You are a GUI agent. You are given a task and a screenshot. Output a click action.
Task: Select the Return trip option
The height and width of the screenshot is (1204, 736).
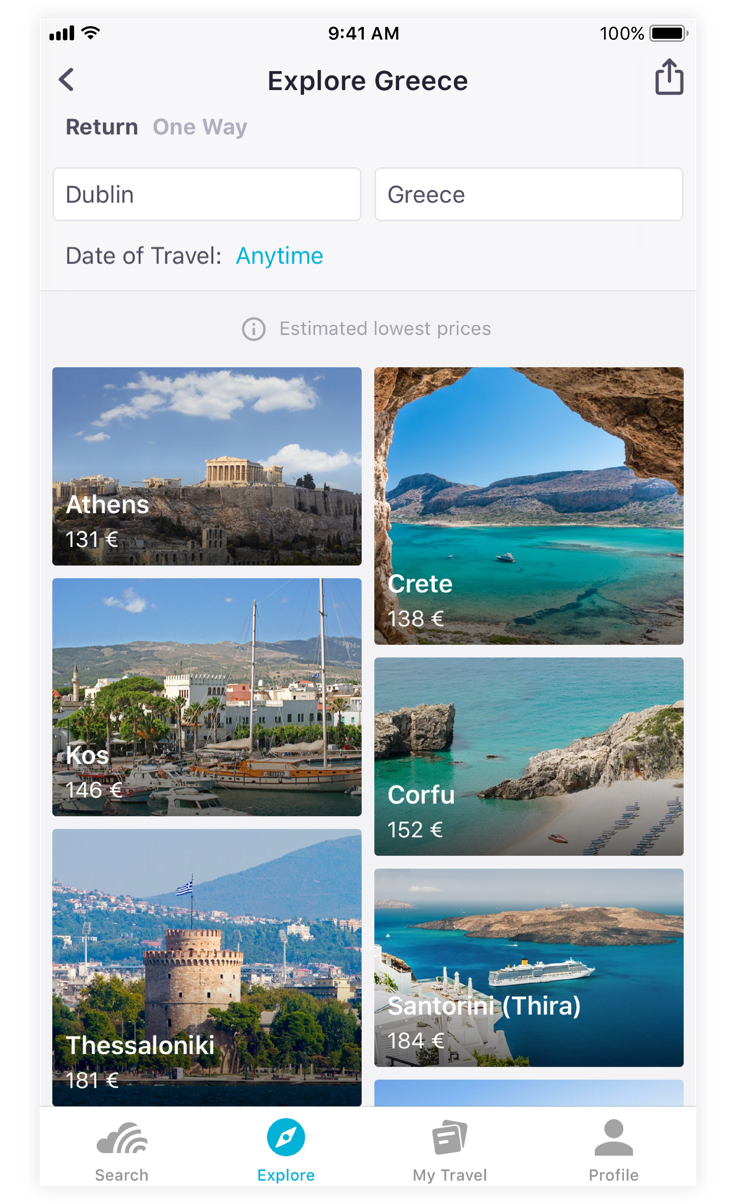(x=102, y=127)
